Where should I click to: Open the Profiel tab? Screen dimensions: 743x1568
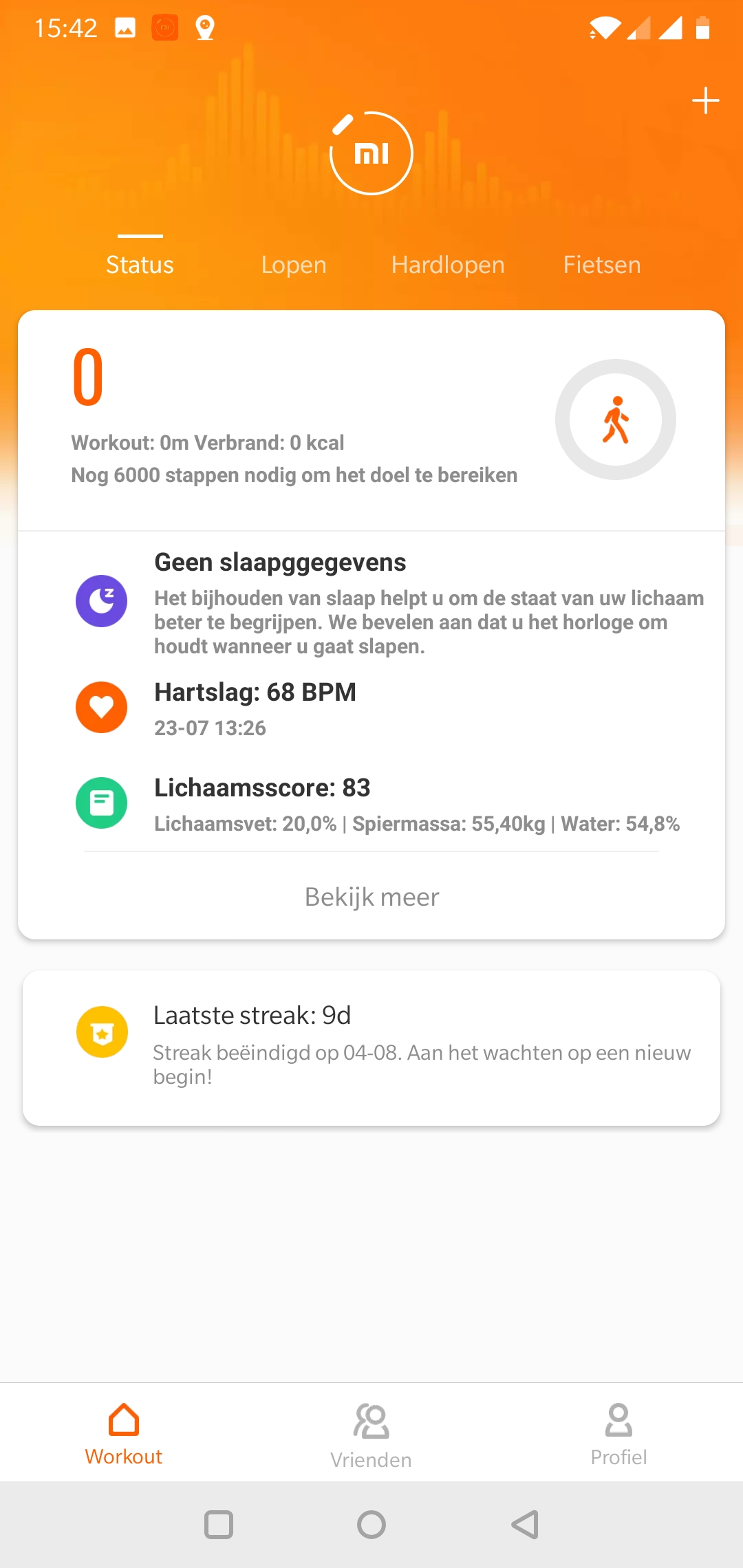pos(618,1435)
